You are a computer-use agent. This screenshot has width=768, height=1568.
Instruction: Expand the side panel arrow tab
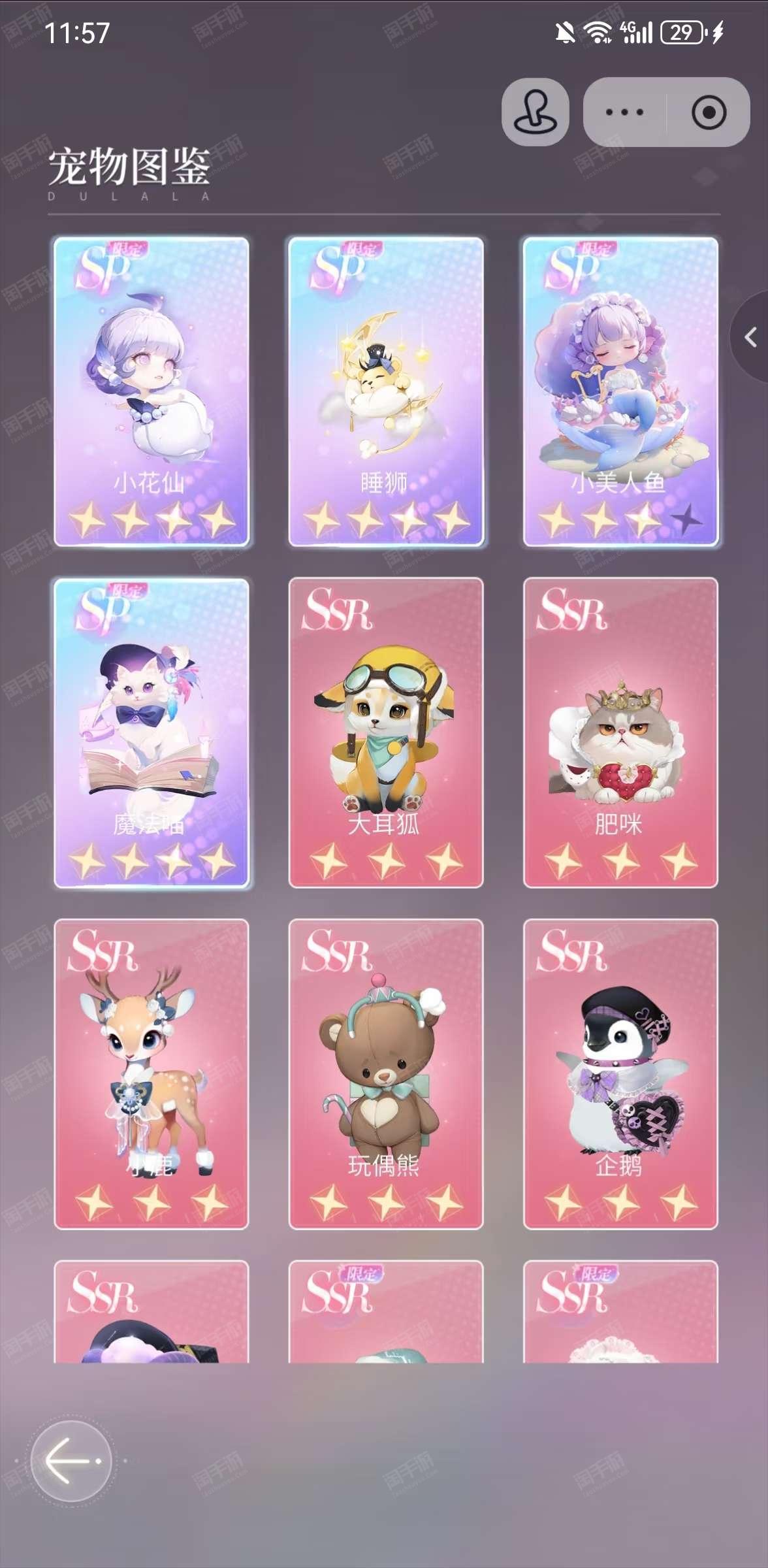(750, 337)
